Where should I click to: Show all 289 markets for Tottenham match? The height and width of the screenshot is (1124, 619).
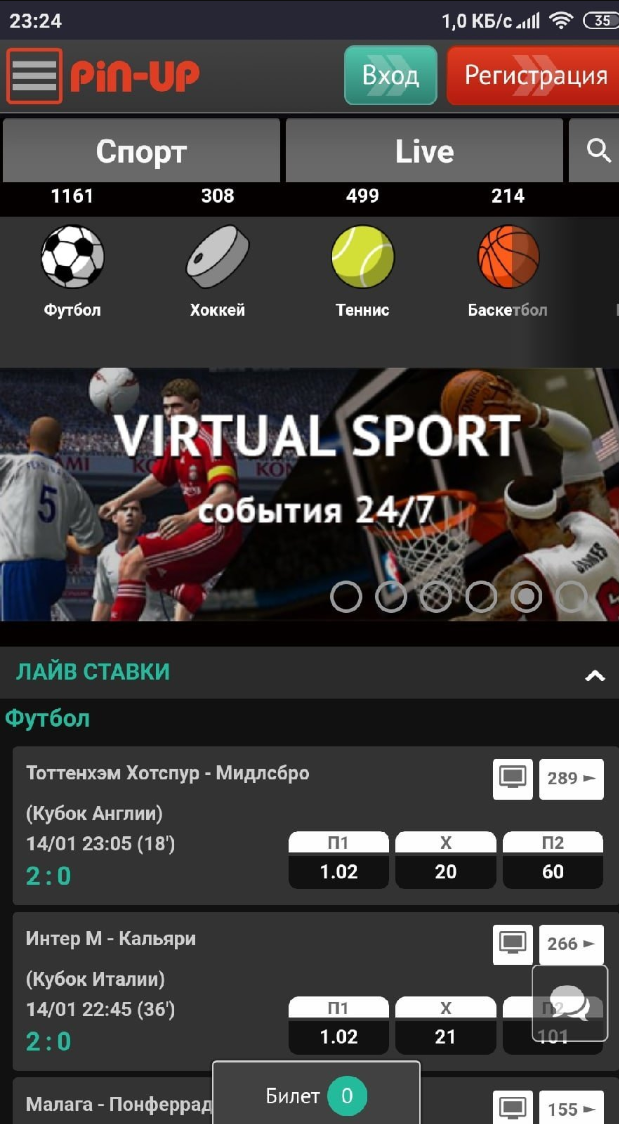coord(571,779)
